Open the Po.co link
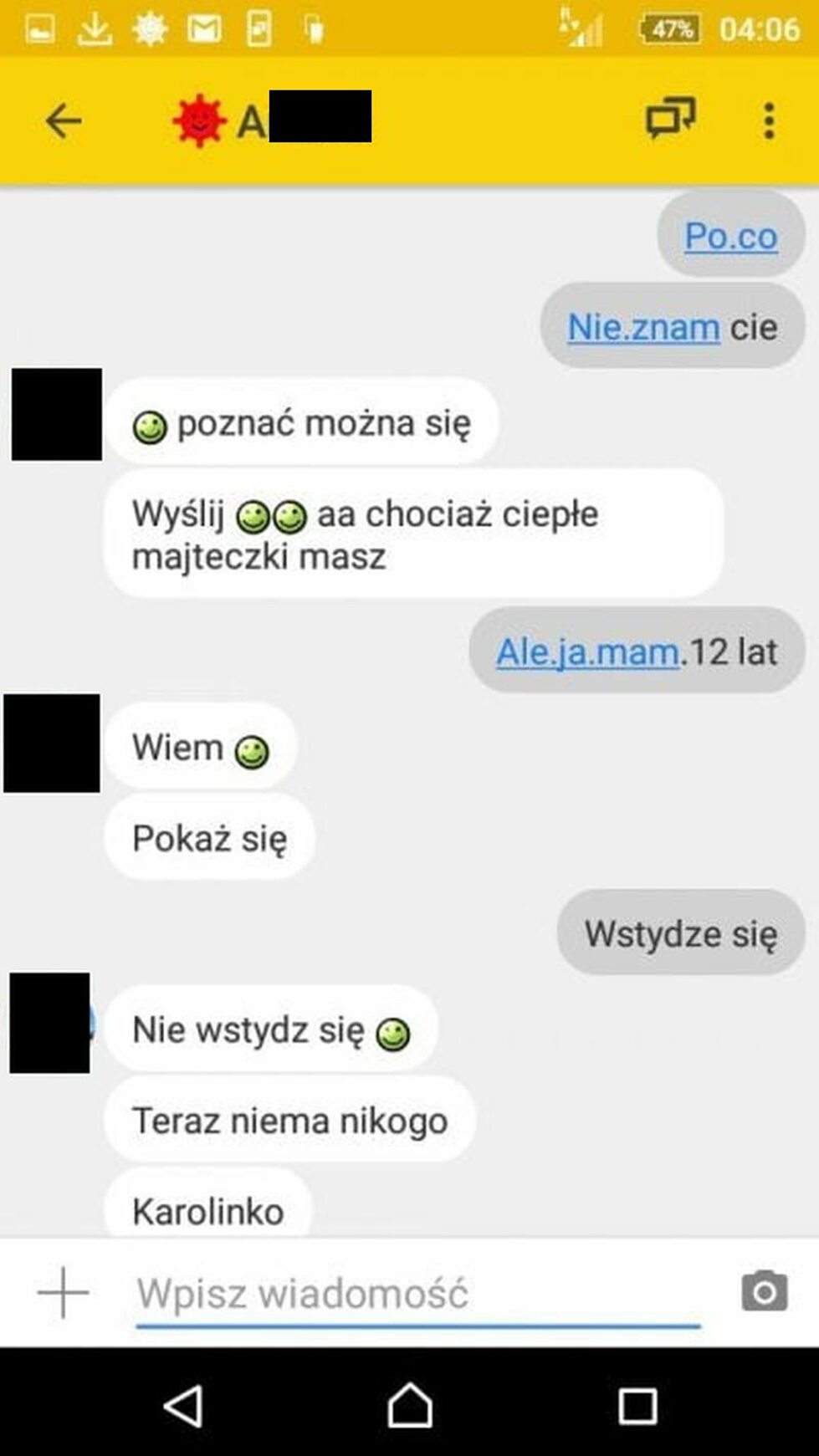The width and height of the screenshot is (819, 1456). pyautogui.click(x=730, y=236)
